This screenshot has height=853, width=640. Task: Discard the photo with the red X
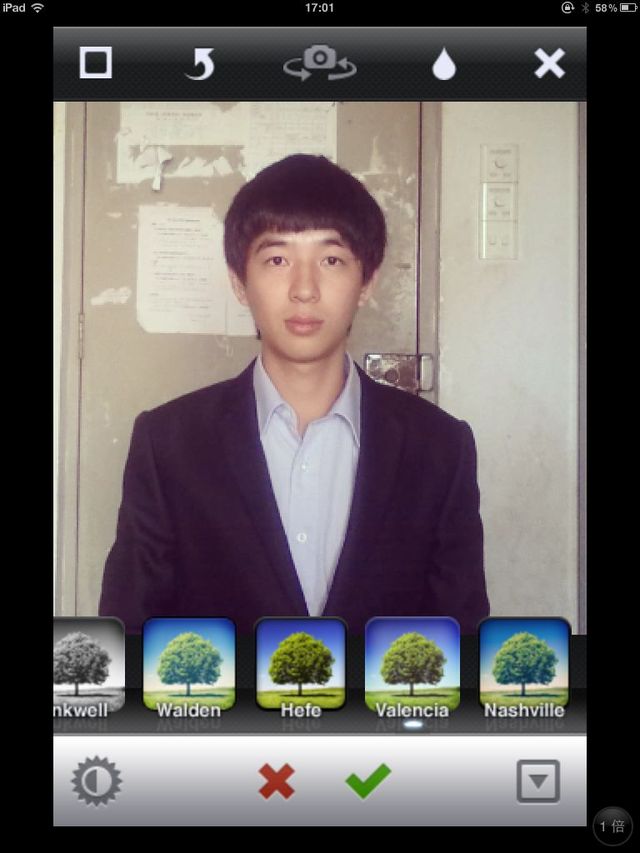pos(276,781)
